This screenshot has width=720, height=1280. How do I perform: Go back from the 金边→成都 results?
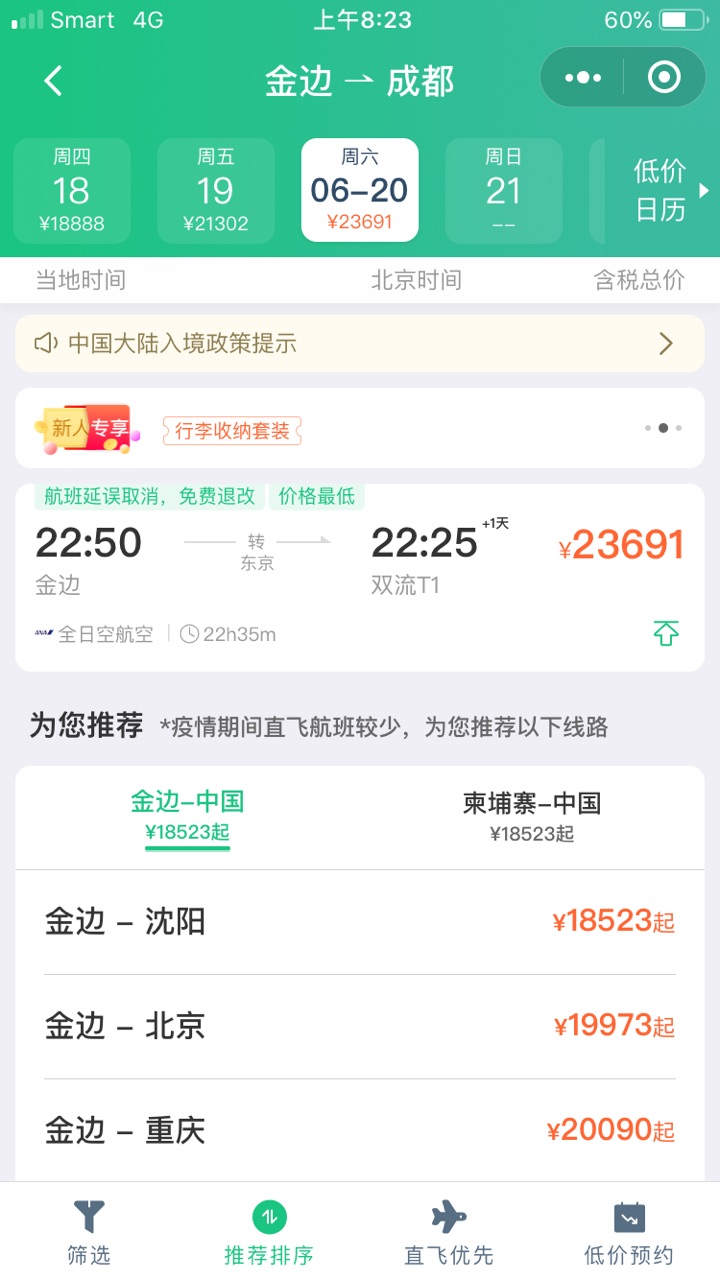(x=54, y=80)
